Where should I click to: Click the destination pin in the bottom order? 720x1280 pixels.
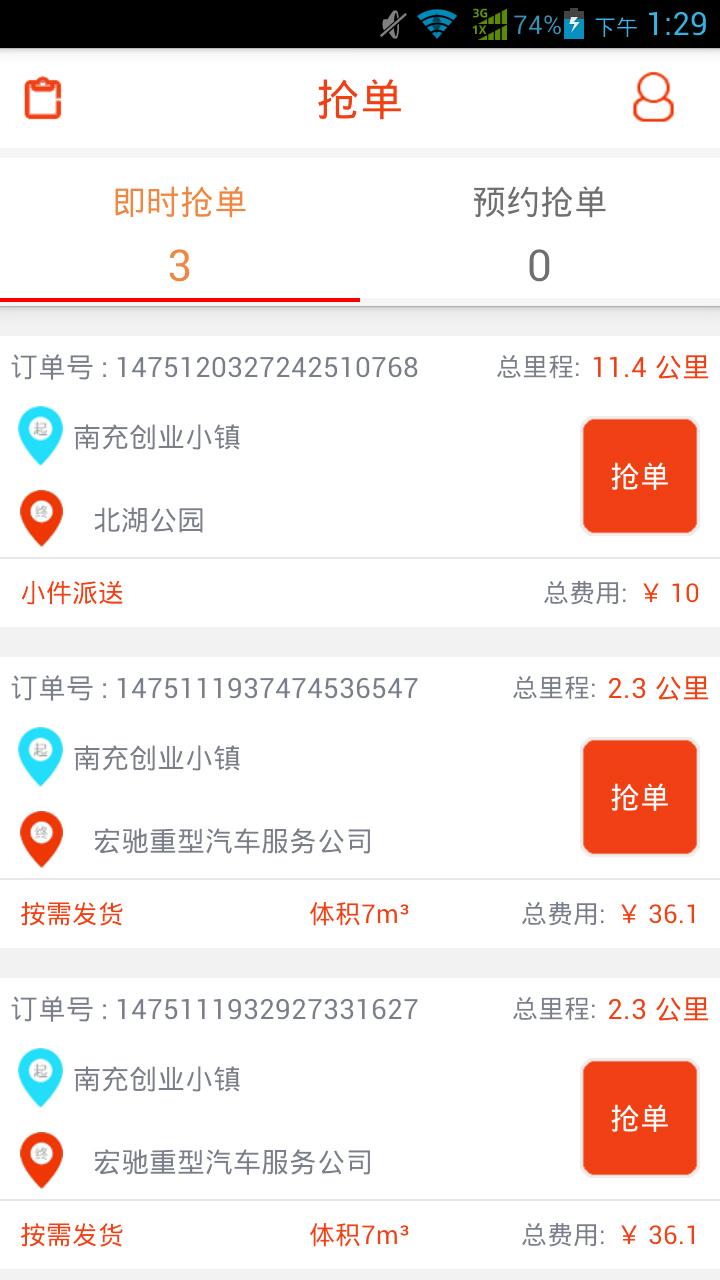41,1160
